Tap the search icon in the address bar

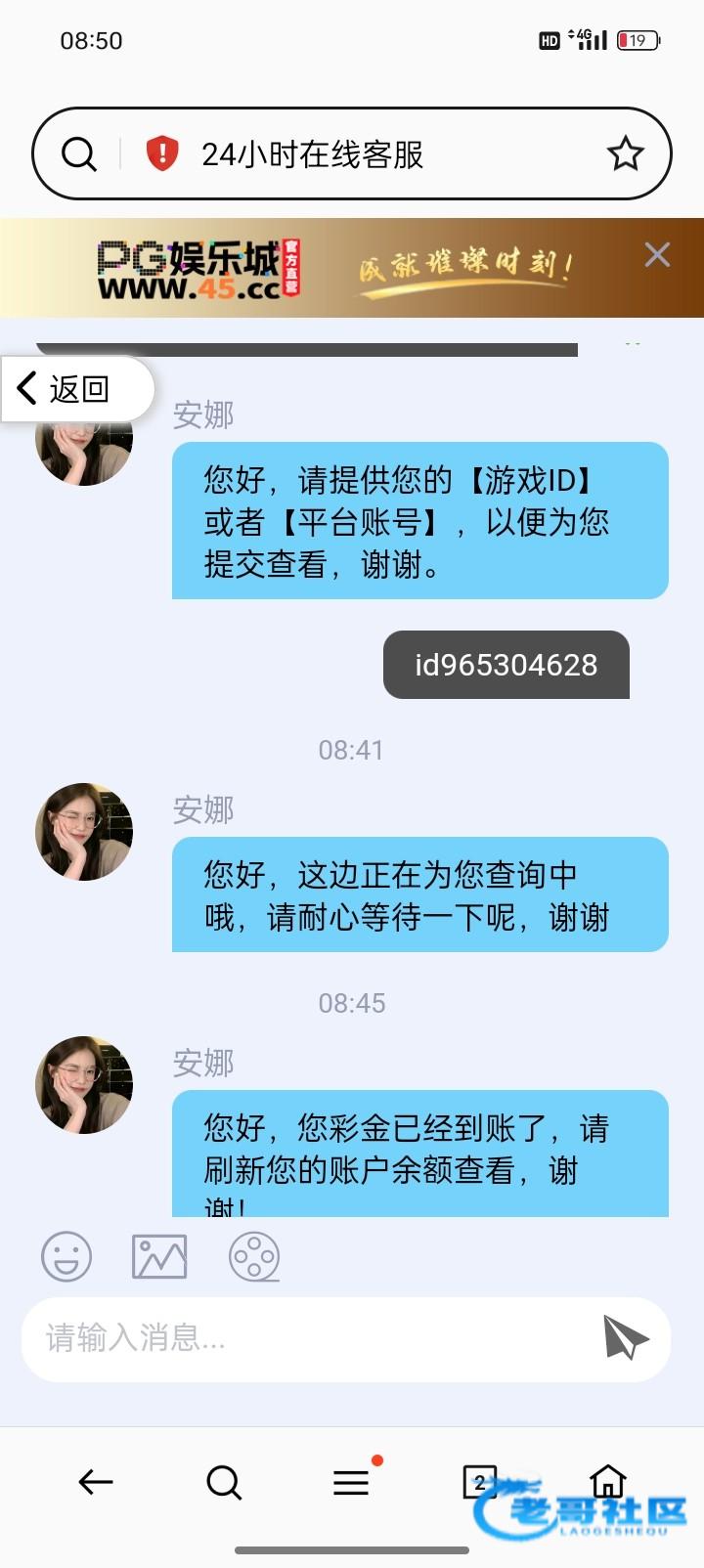click(x=78, y=154)
